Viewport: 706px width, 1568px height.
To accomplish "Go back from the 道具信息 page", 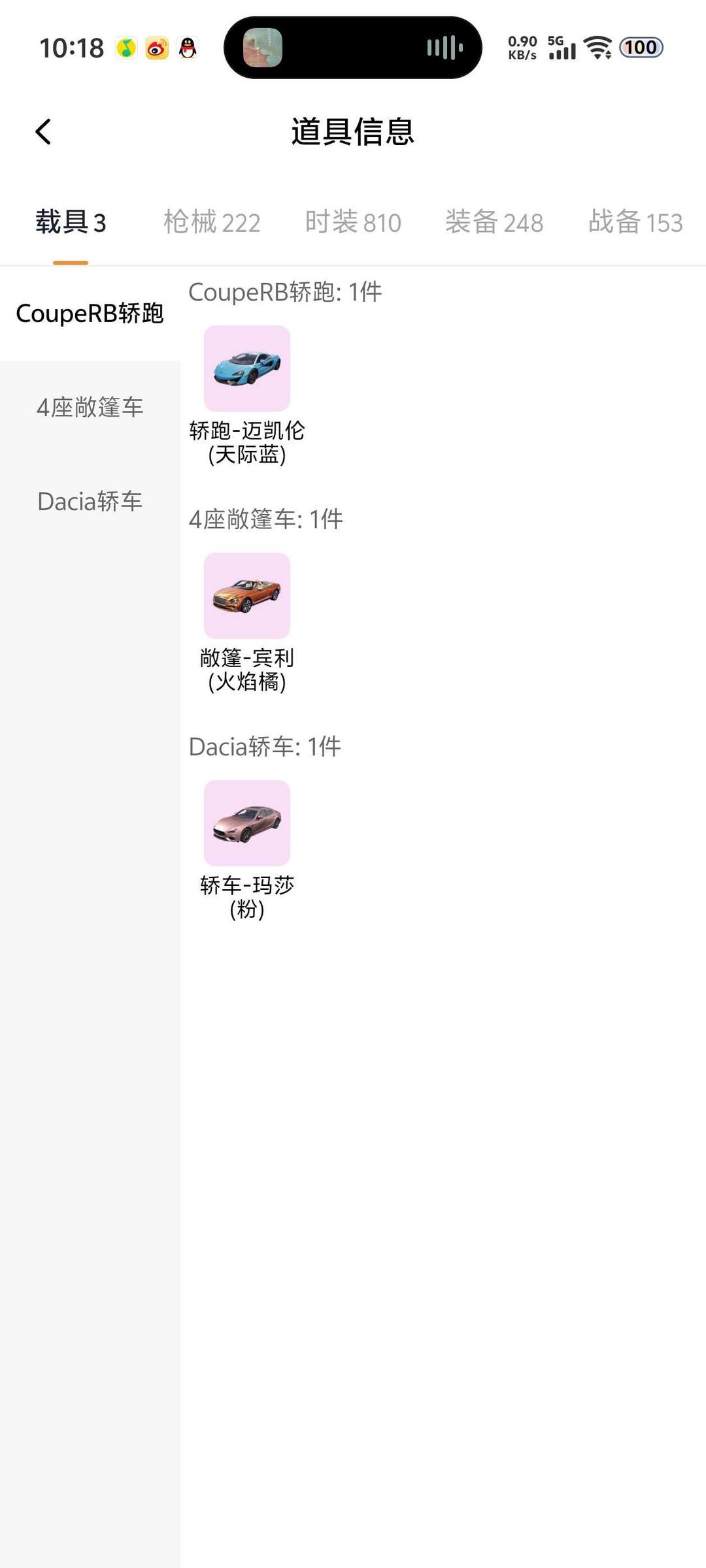I will pyautogui.click(x=43, y=132).
